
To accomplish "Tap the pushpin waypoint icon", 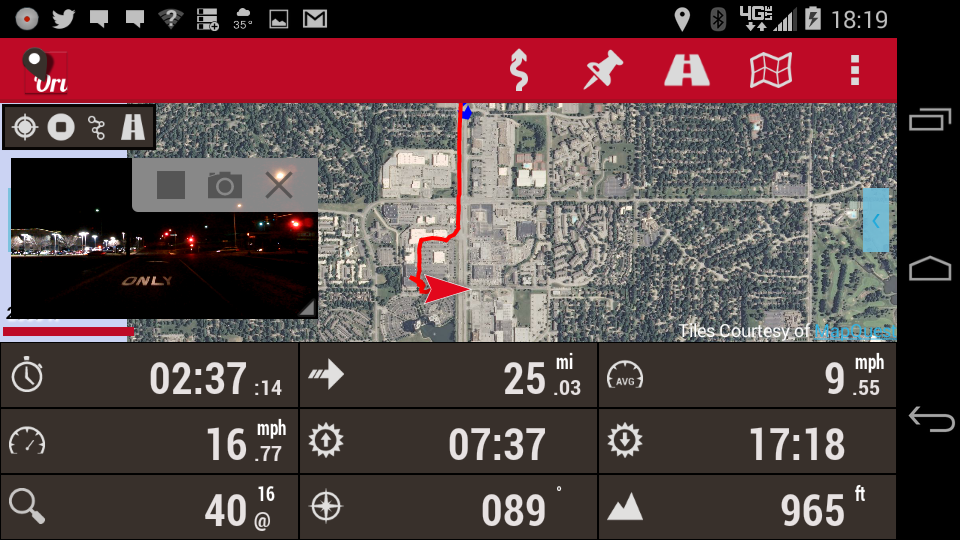I will [x=603, y=70].
